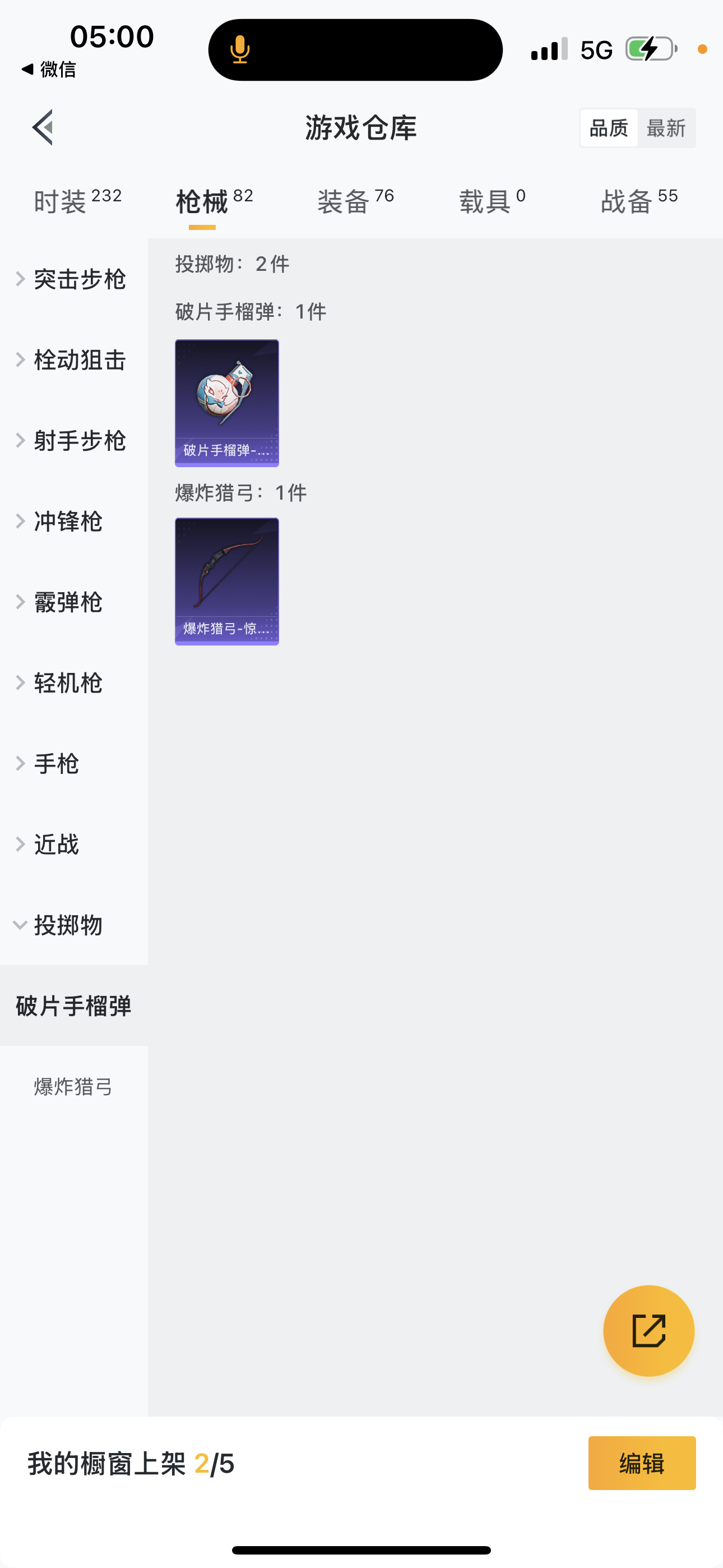The height and width of the screenshot is (1568, 723).
Task: Expand the 手枪 category
Action: tap(55, 763)
